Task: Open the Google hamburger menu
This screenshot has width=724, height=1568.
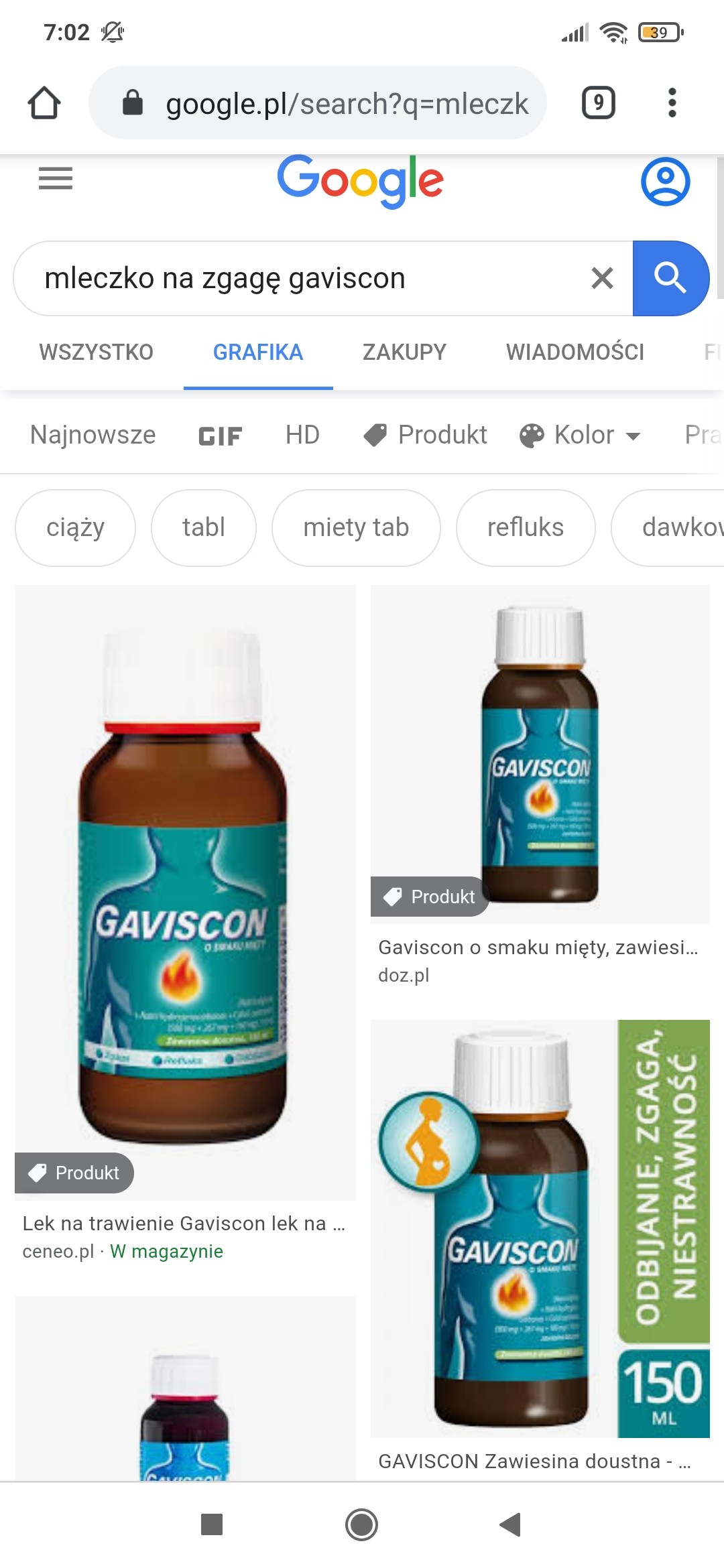Action: (x=56, y=178)
